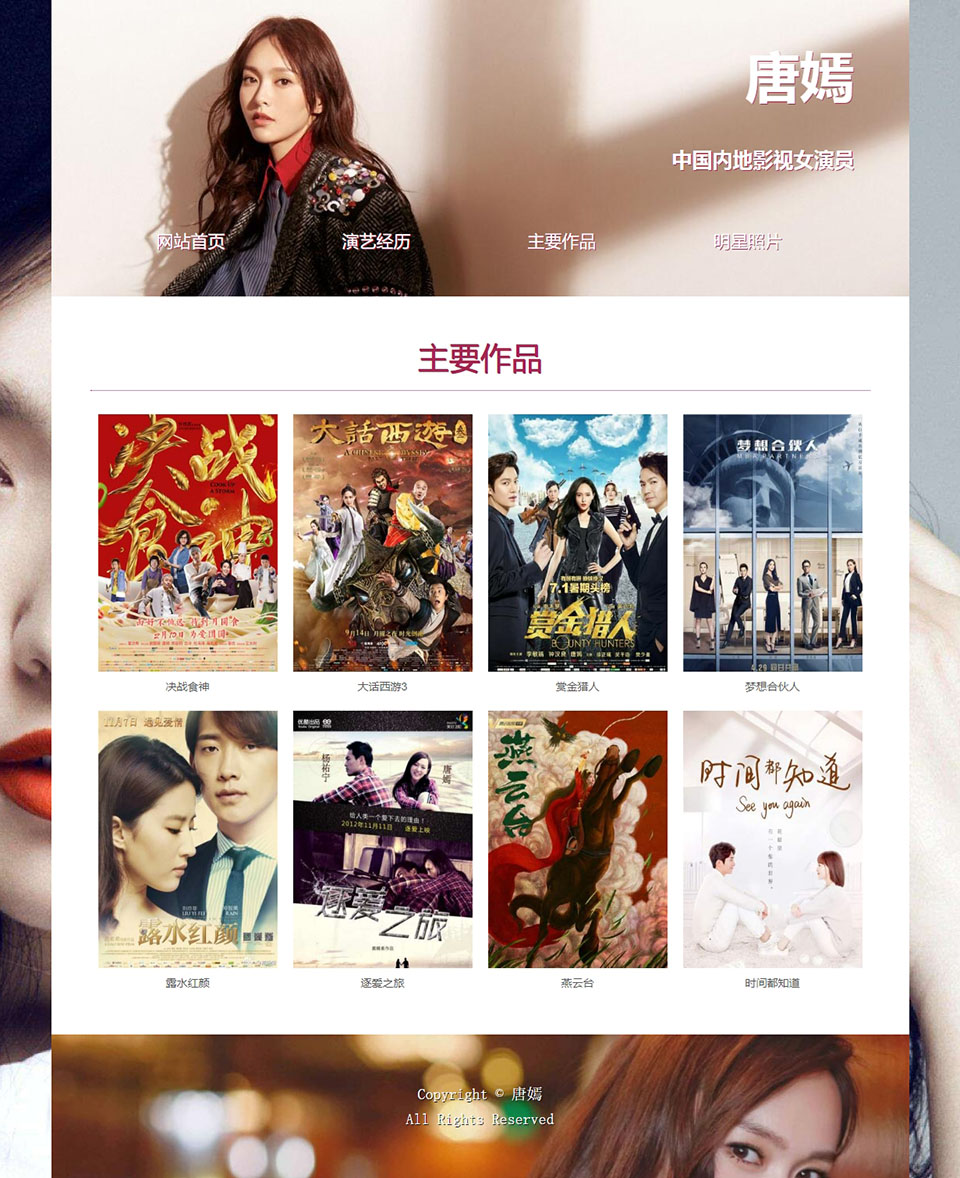
Task: Select the 赏金猎人 poster tile
Action: coord(578,542)
